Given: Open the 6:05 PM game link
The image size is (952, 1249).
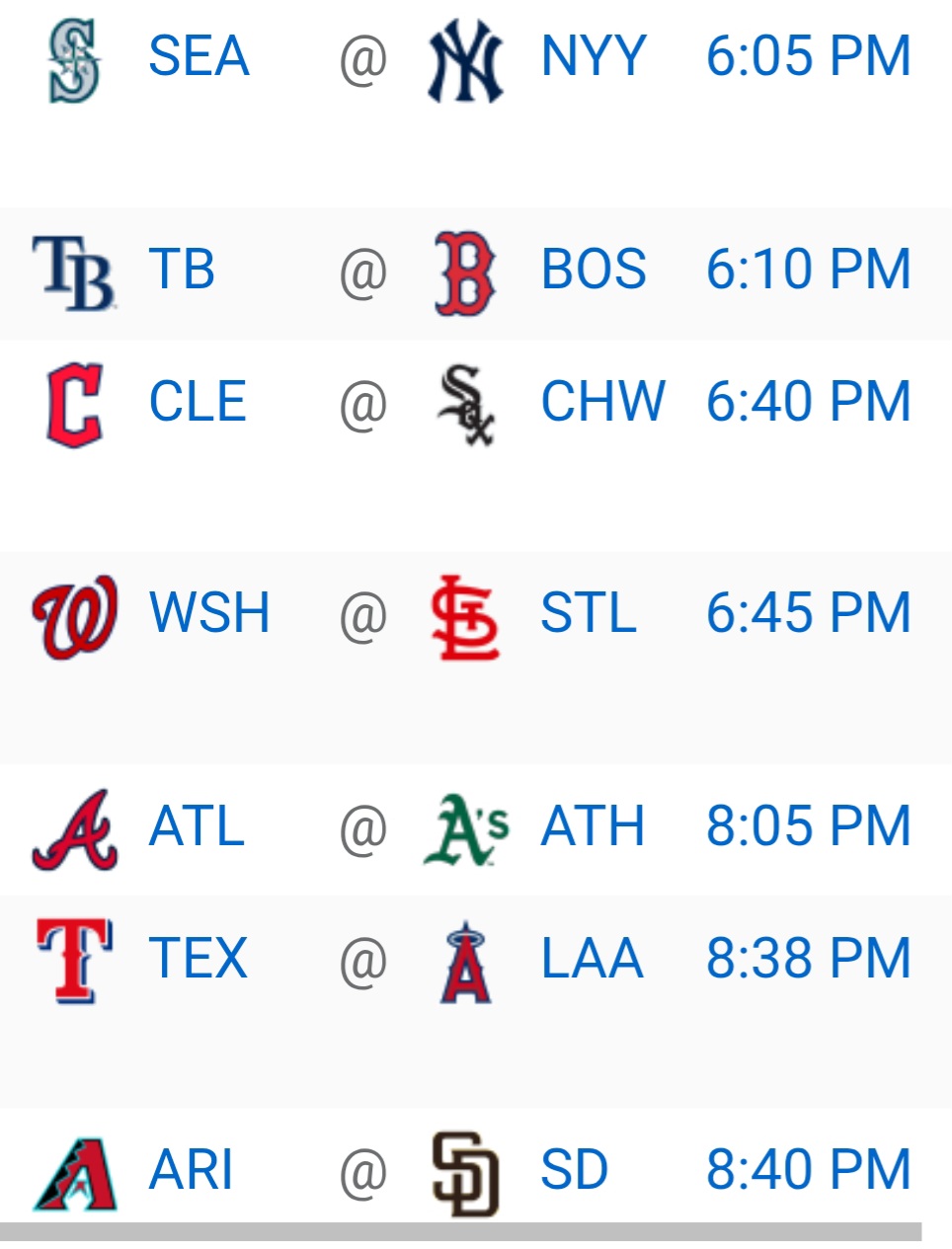Looking at the screenshot, I should pyautogui.click(x=808, y=56).
